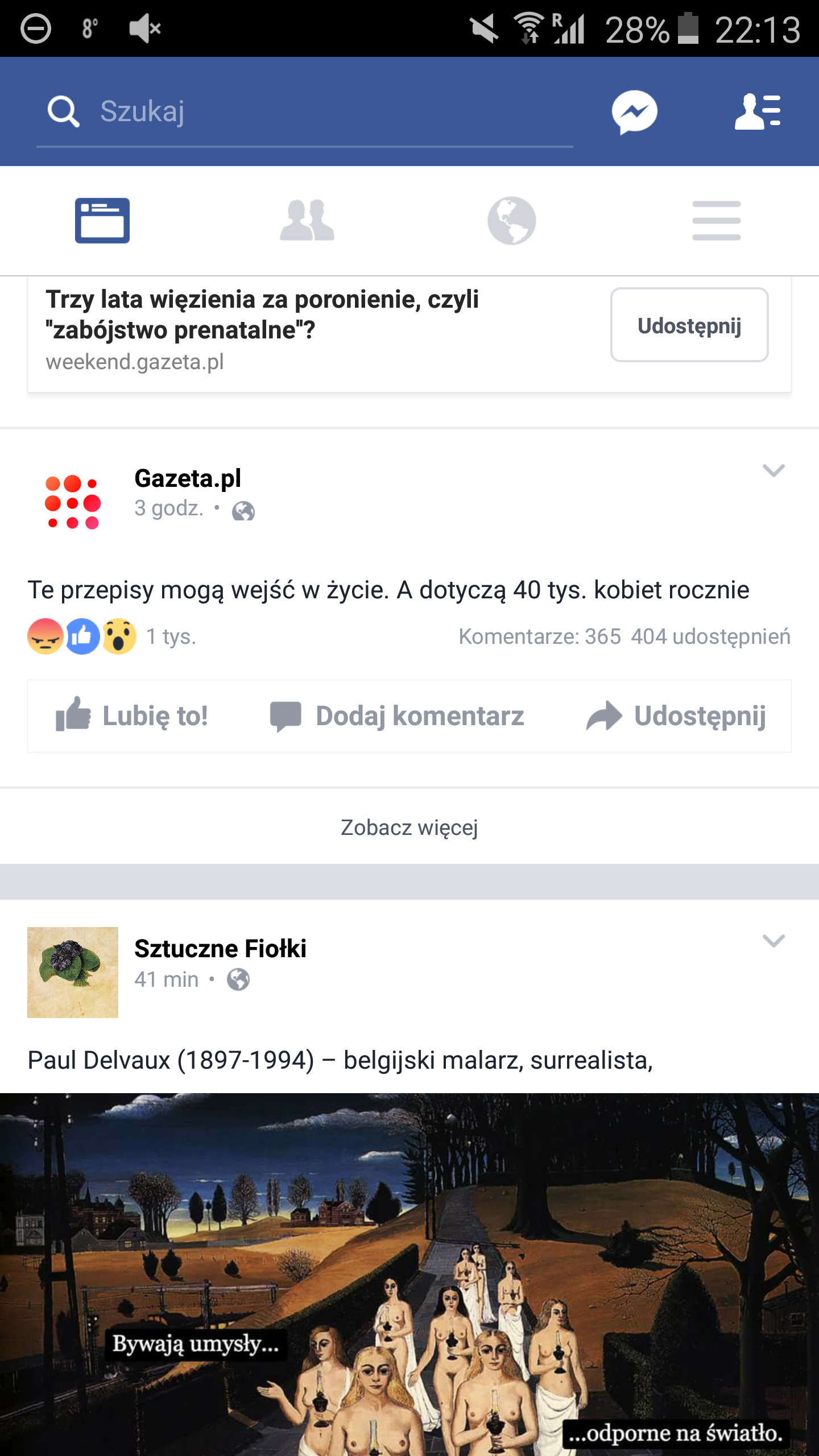
Task: View reactions count 1 tys.
Action: [x=171, y=636]
